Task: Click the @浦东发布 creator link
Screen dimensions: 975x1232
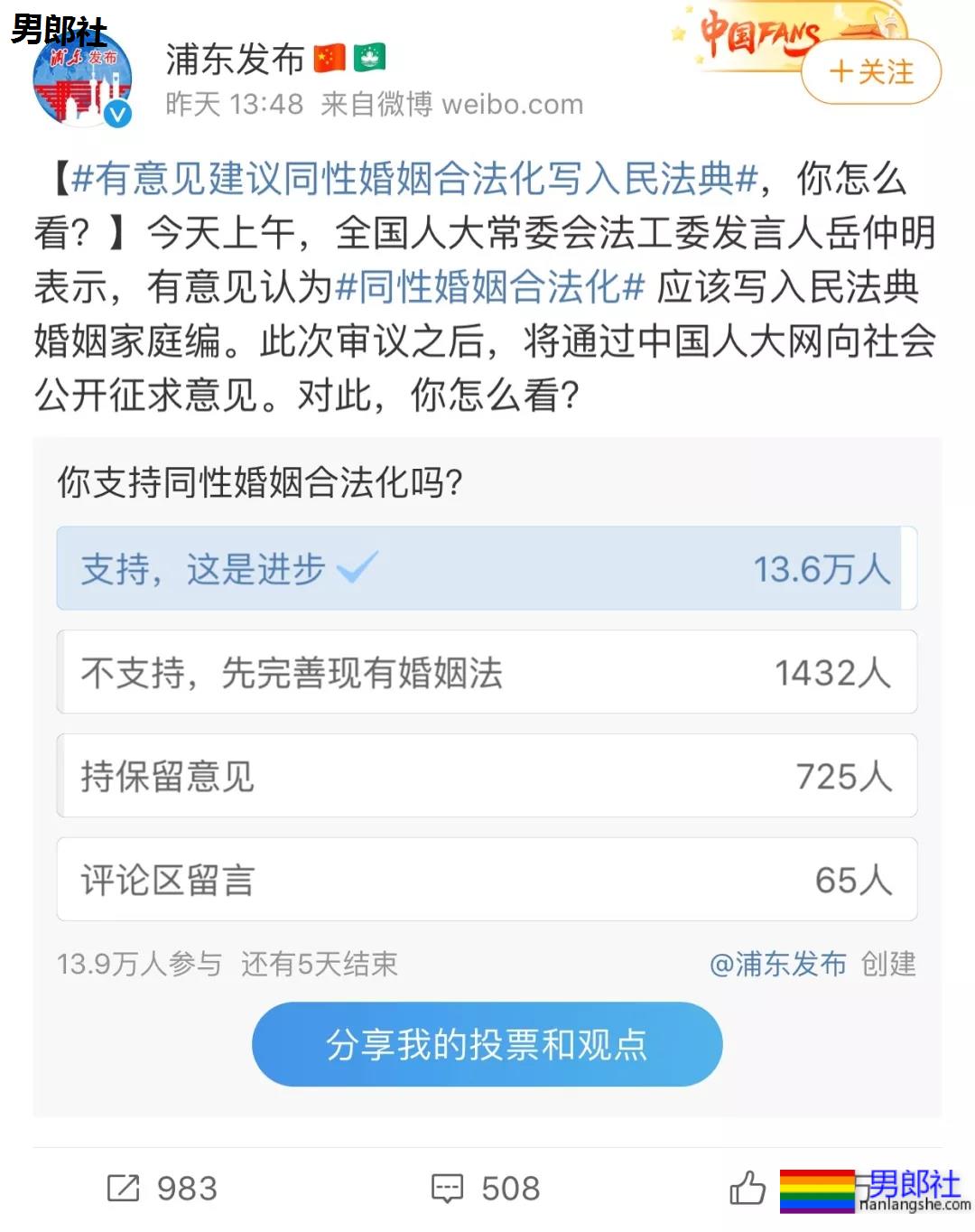Action: 778,965
